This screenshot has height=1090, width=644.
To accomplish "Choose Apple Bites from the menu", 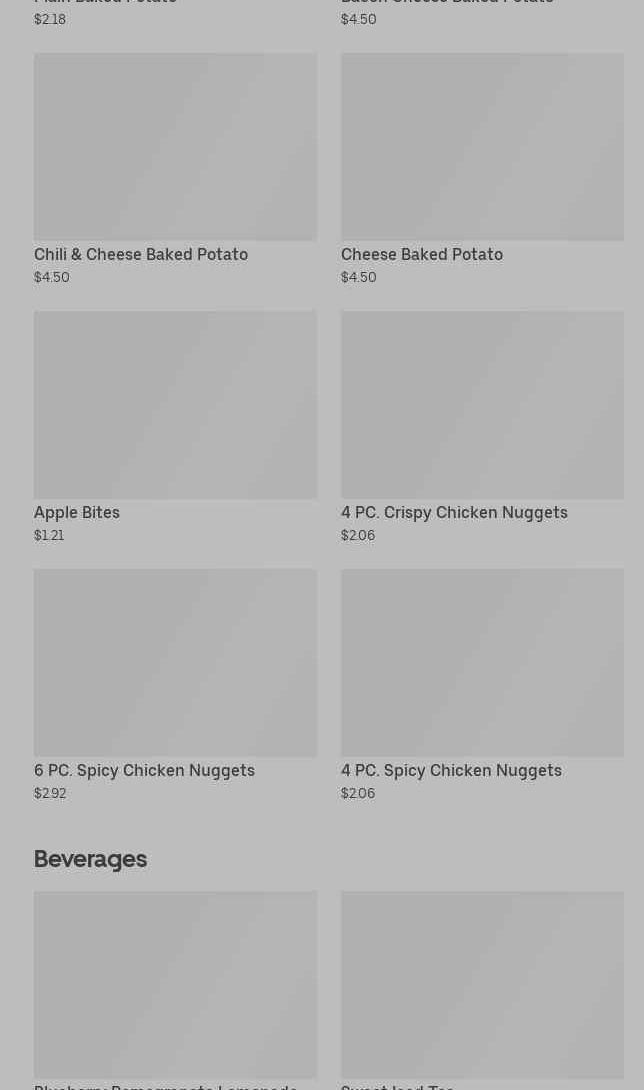I will click(175, 428).
